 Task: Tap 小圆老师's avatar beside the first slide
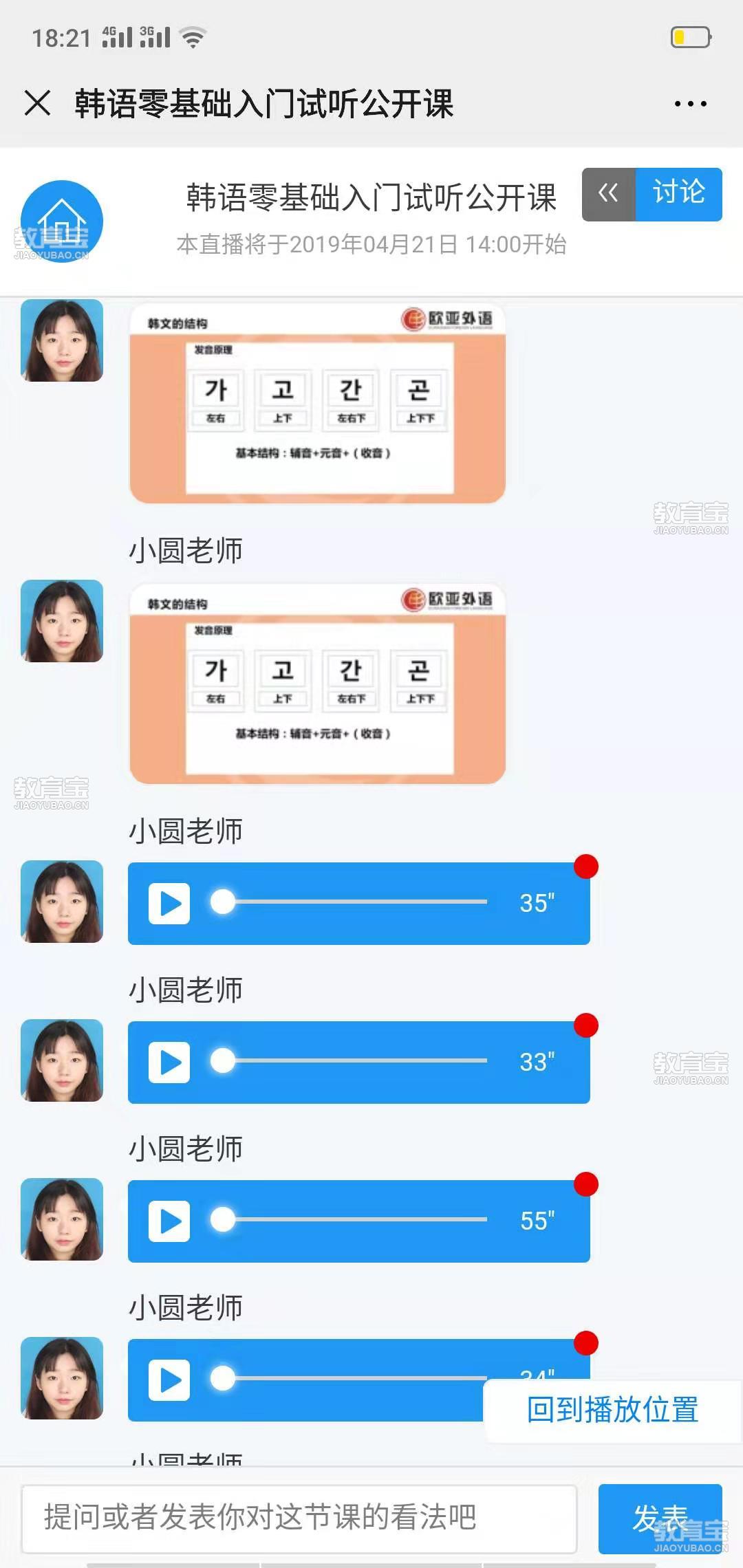[x=62, y=340]
